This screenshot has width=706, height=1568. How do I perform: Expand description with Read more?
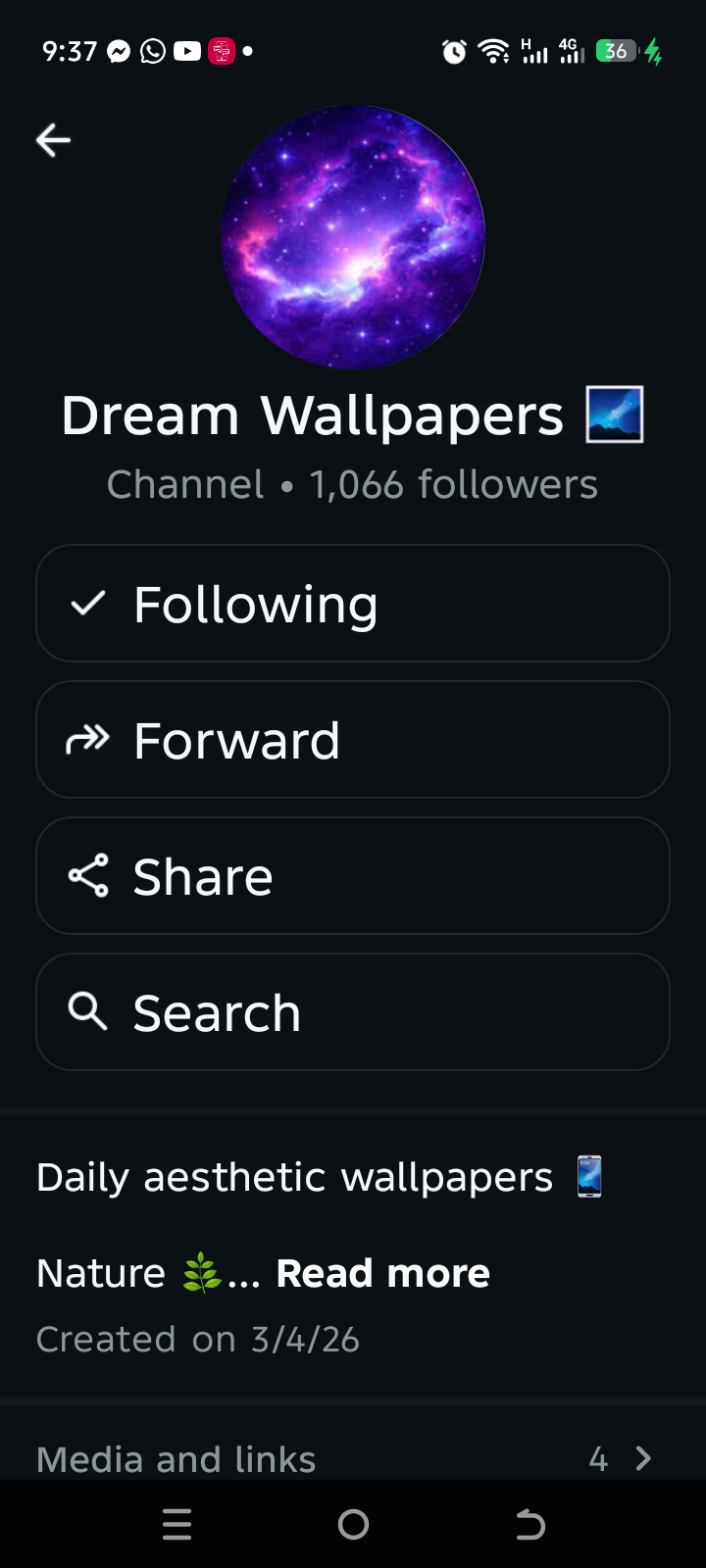(x=382, y=1274)
